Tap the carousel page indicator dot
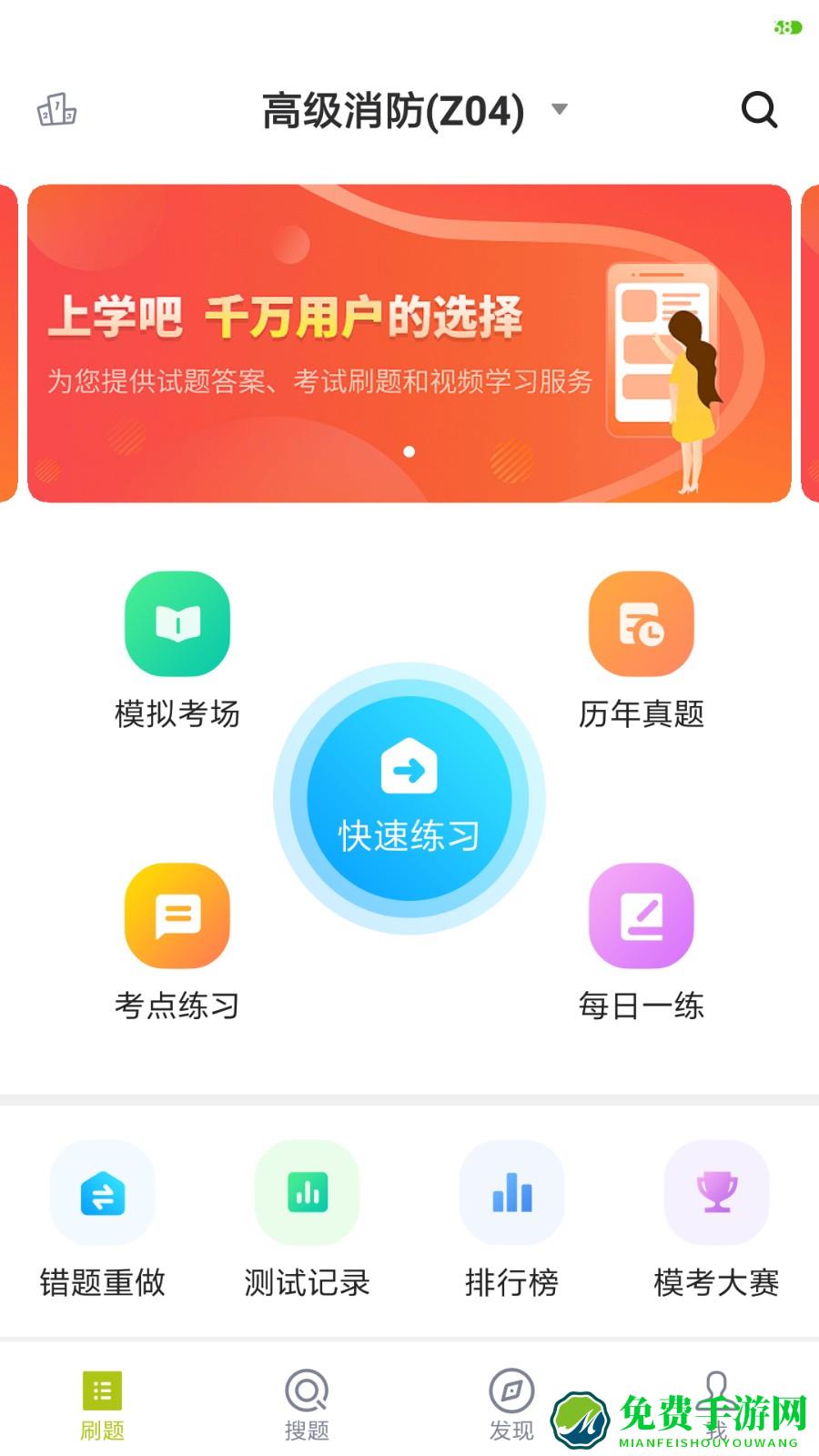Image resolution: width=819 pixels, height=1456 pixels. (x=409, y=450)
